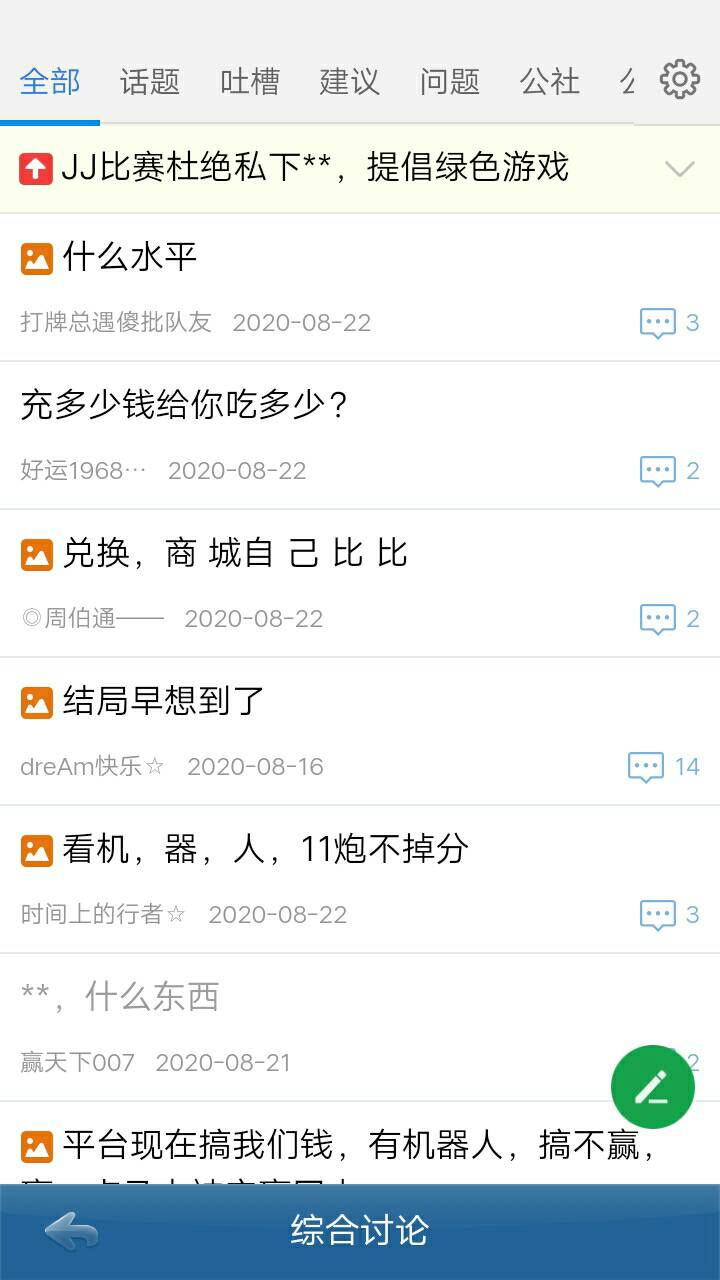Select the 公社 tab
This screenshot has height=1280, width=720.
pyautogui.click(x=547, y=82)
